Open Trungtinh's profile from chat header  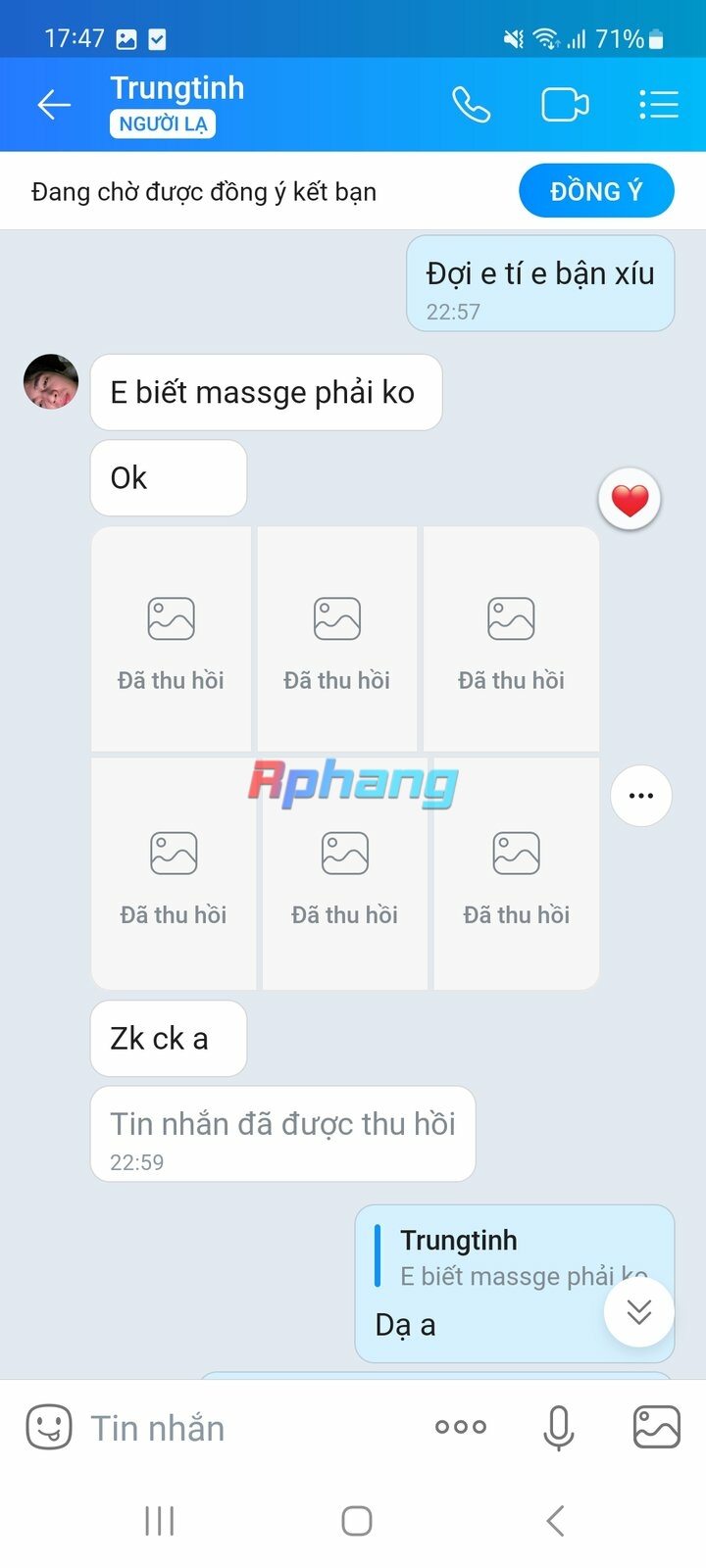(x=176, y=87)
